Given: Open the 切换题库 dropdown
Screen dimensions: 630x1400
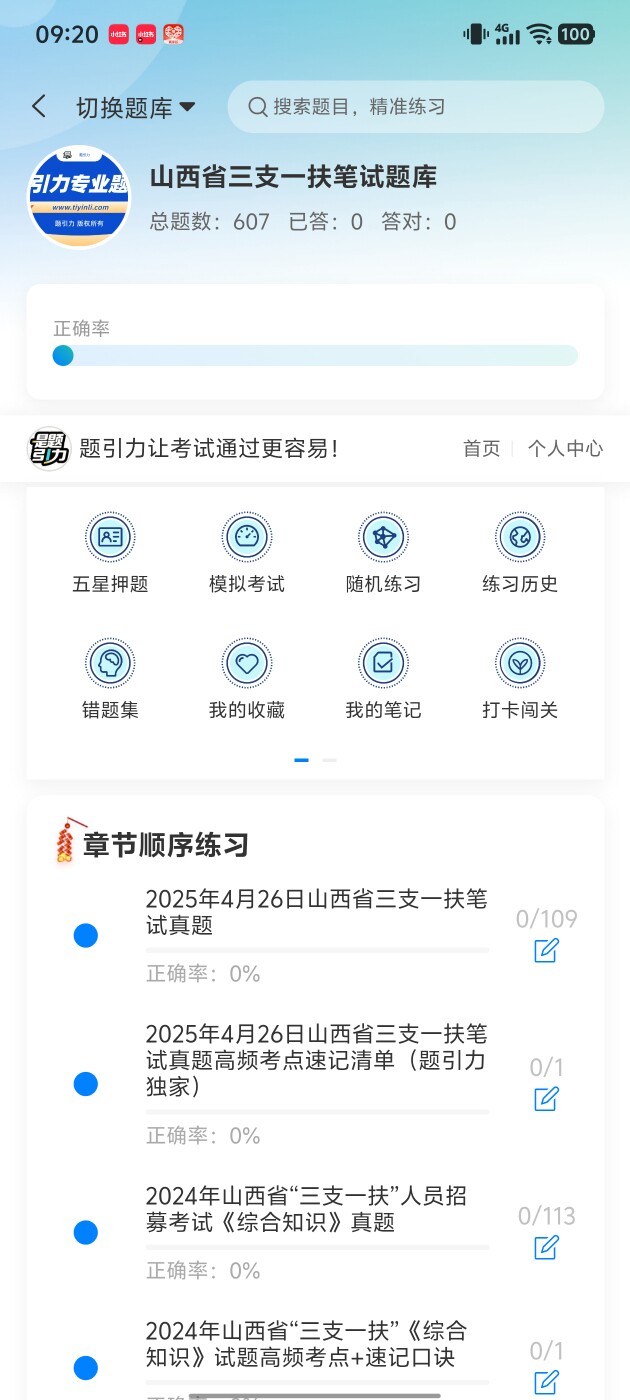Looking at the screenshot, I should [136, 108].
